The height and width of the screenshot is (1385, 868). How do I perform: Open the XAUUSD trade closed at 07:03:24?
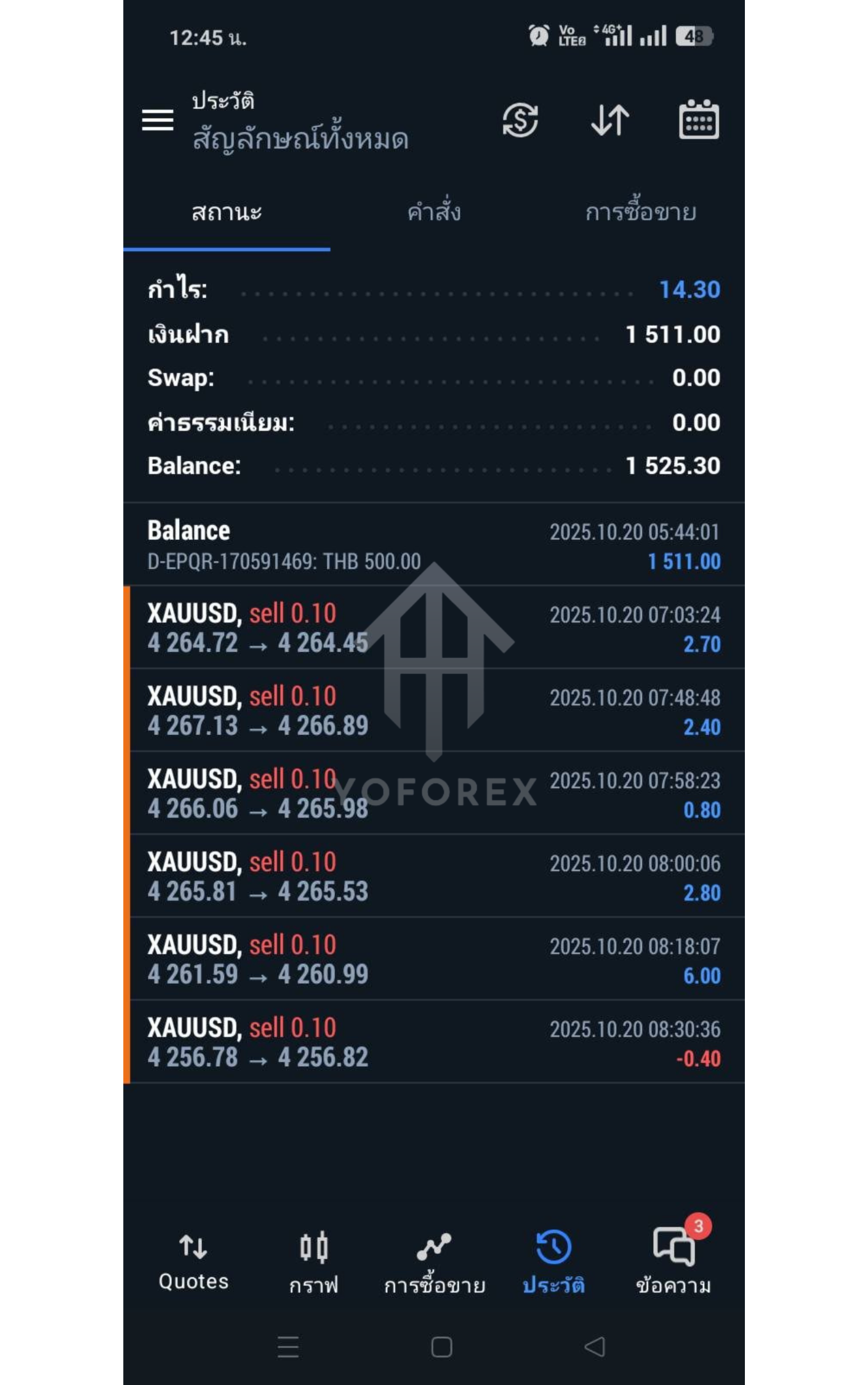pyautogui.click(x=434, y=628)
